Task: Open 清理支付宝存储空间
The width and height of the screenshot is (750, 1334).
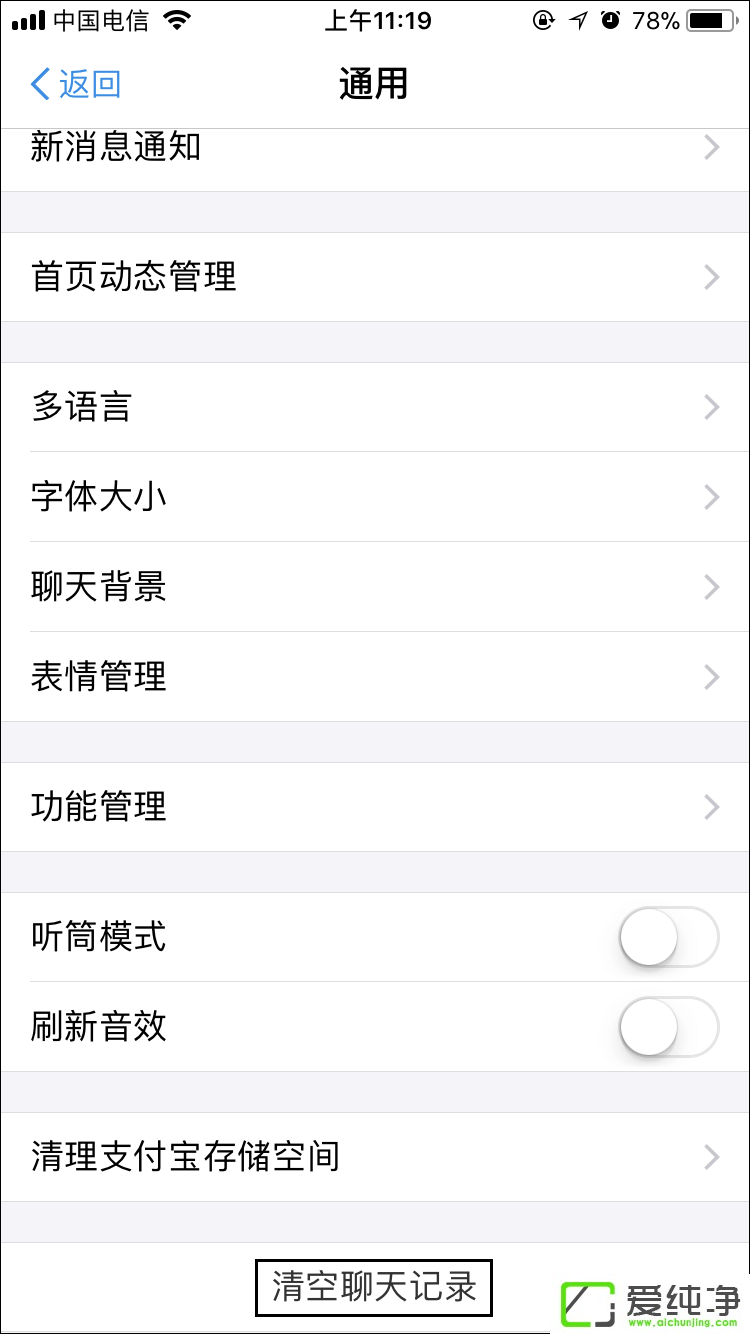Action: tap(375, 1157)
